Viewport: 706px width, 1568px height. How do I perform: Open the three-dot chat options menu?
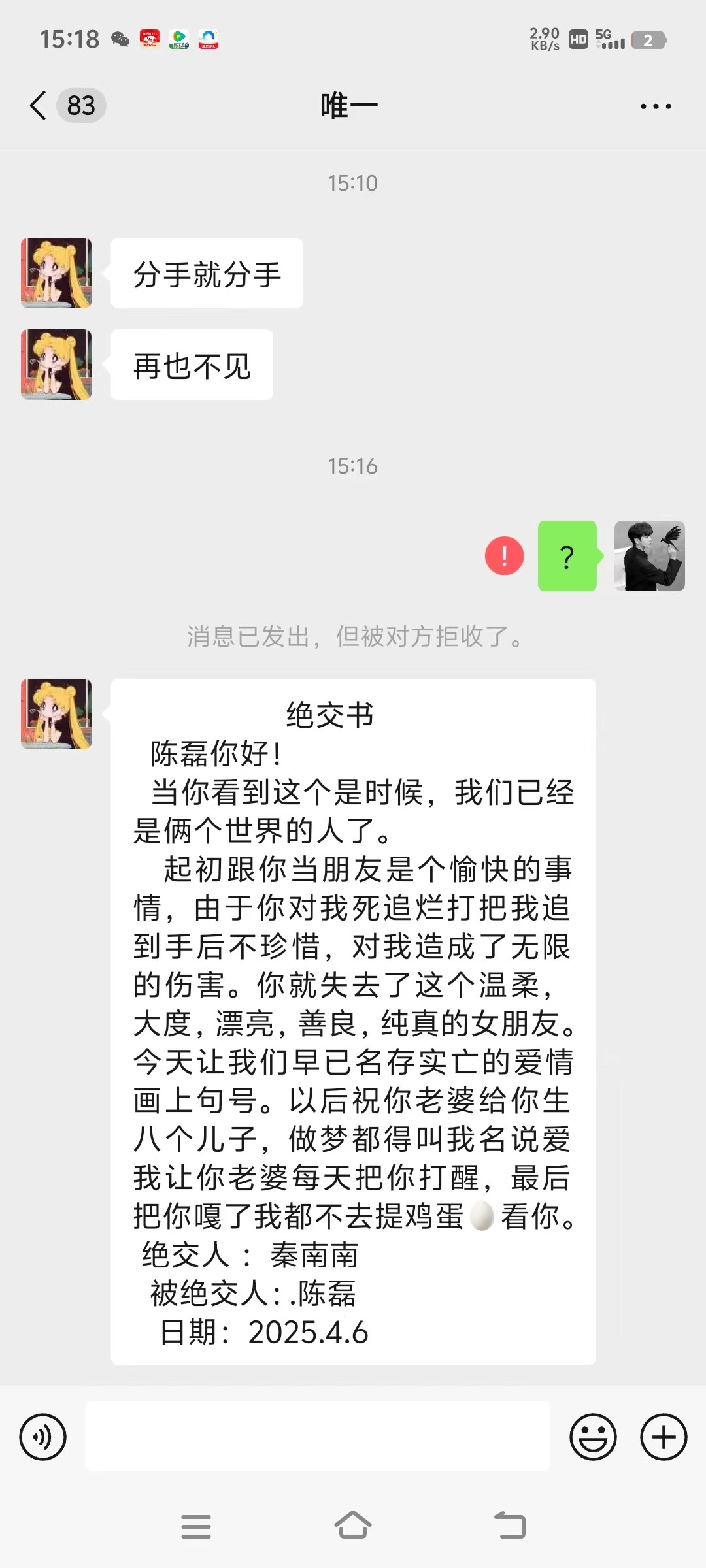point(656,106)
